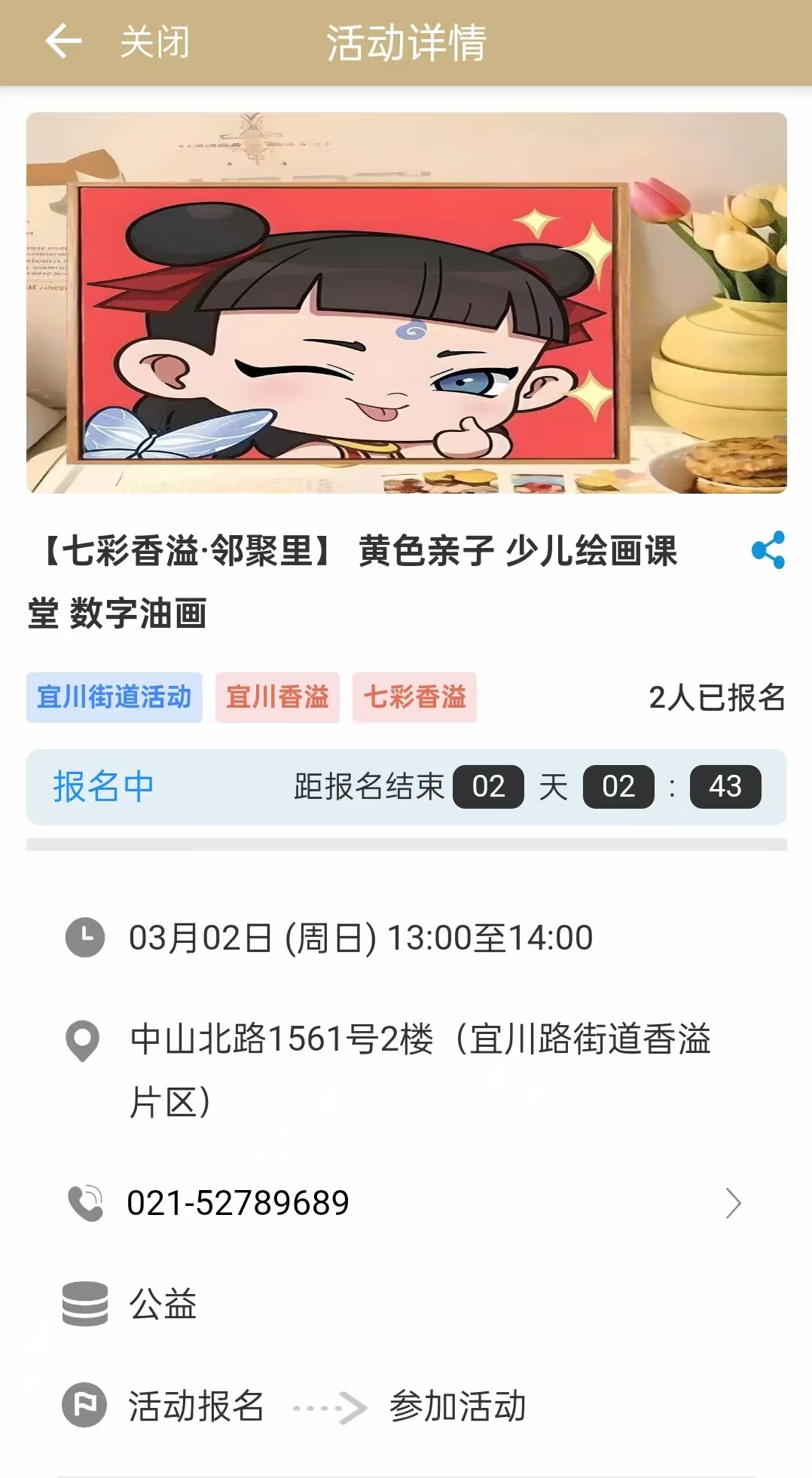Select the 宜川街道活动 tag

pos(114,697)
